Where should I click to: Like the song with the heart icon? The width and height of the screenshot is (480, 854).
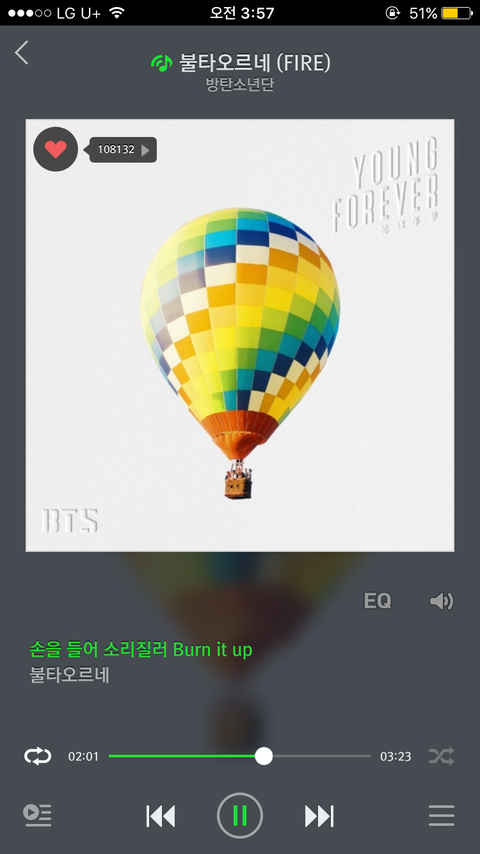pos(56,149)
